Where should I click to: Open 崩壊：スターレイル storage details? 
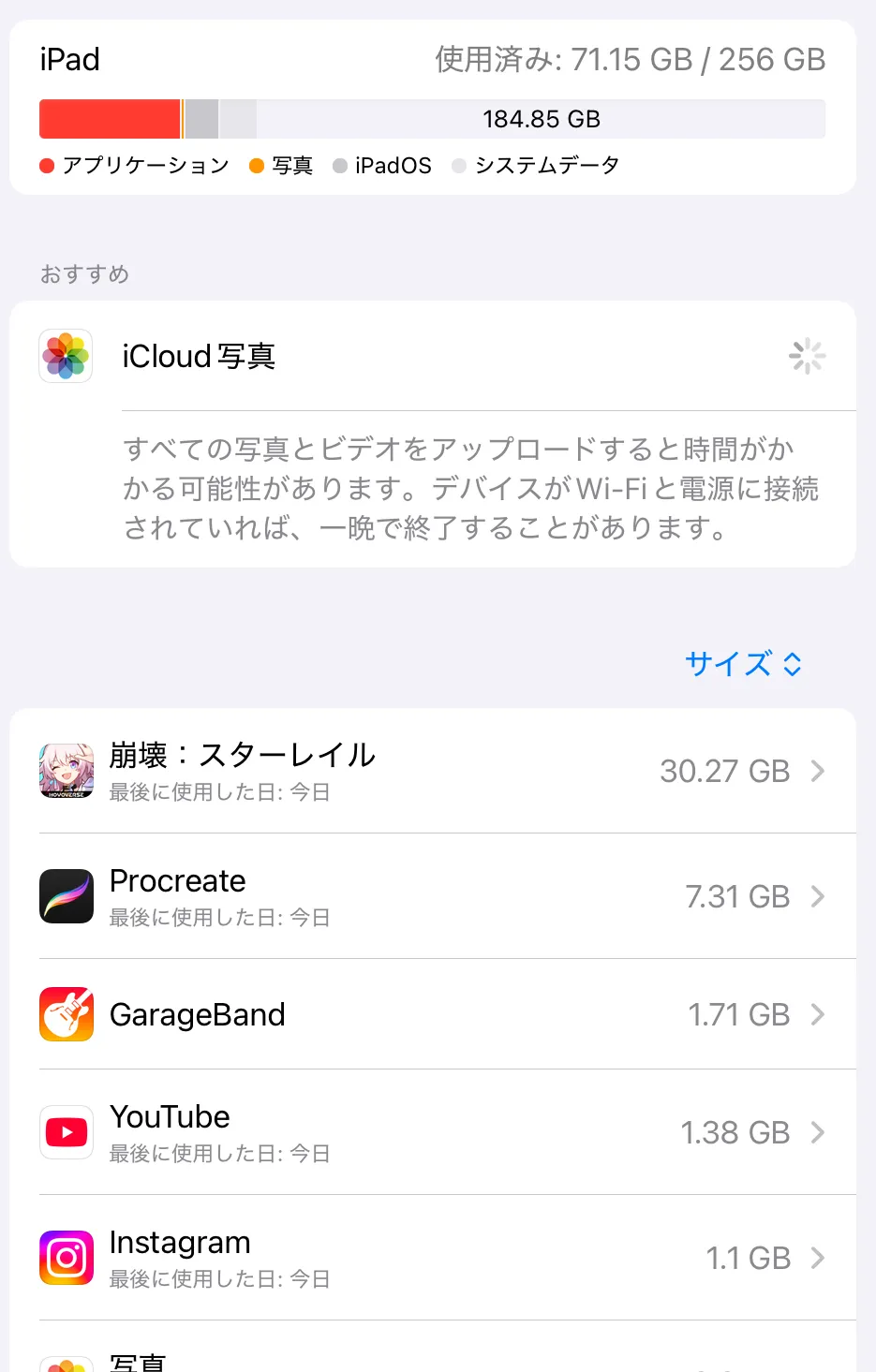pyautogui.click(x=433, y=772)
